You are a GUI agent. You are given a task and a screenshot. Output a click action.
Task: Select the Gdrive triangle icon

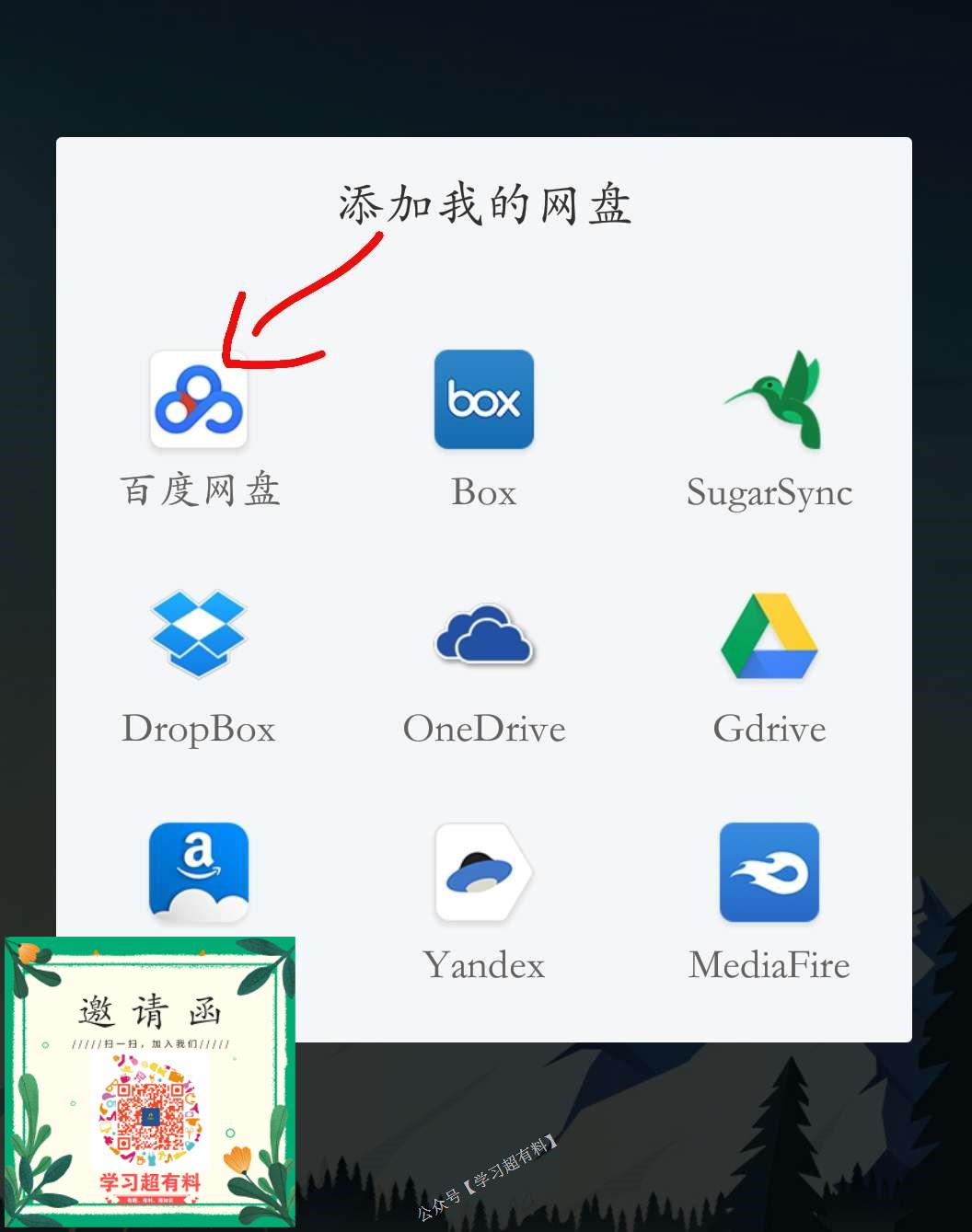click(769, 635)
